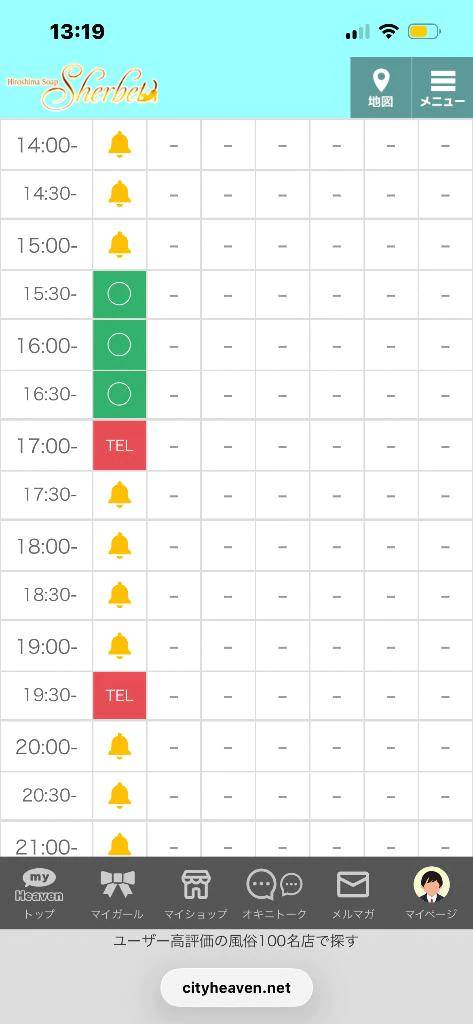This screenshot has height=1024, width=473.
Task: Set a bell alert for 14:00
Action: click(x=119, y=144)
